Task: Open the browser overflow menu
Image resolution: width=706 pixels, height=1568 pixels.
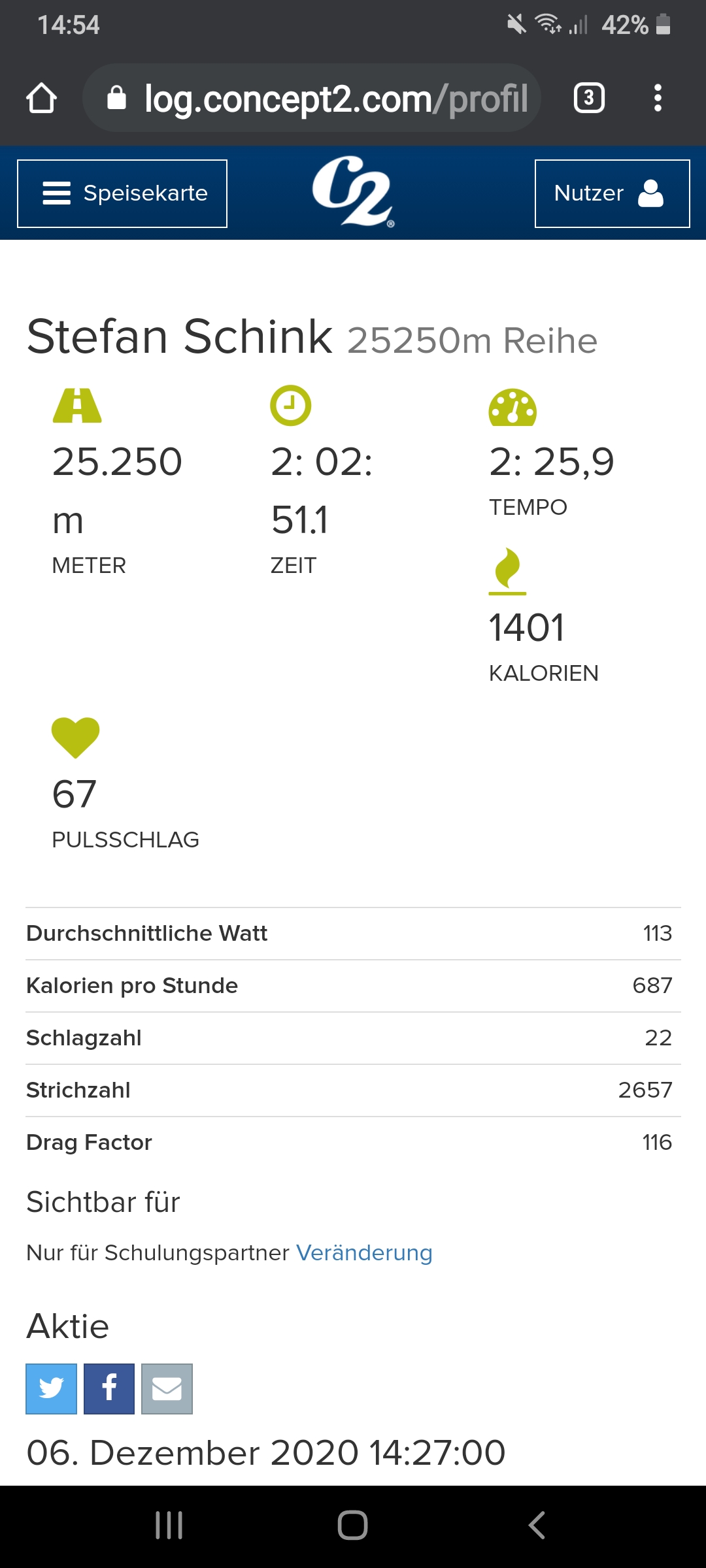Action: point(658,99)
